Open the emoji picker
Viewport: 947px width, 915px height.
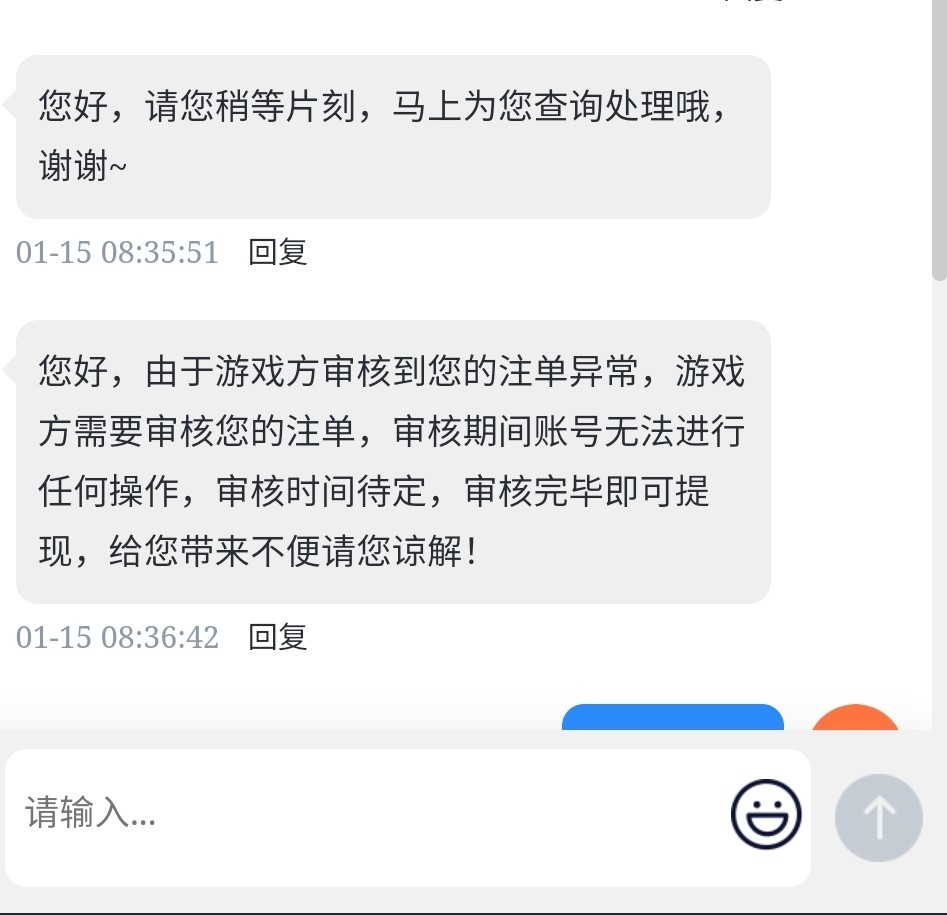766,815
